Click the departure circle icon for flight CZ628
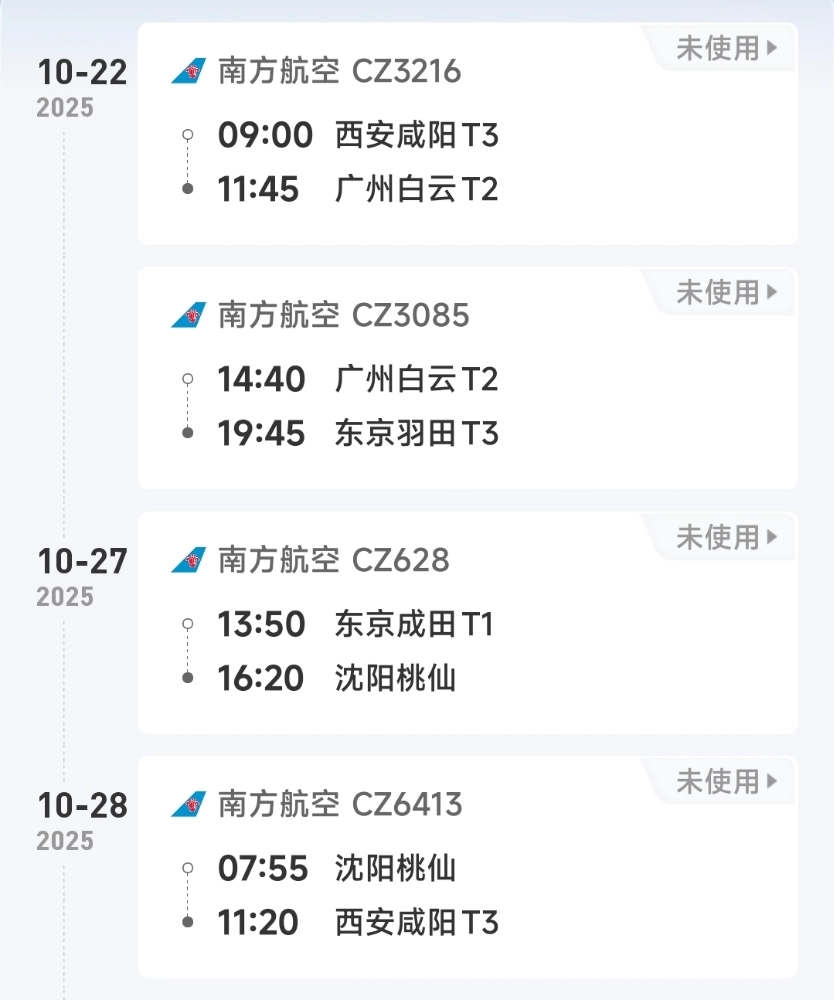Image resolution: width=834 pixels, height=1000 pixels. click(x=188, y=624)
